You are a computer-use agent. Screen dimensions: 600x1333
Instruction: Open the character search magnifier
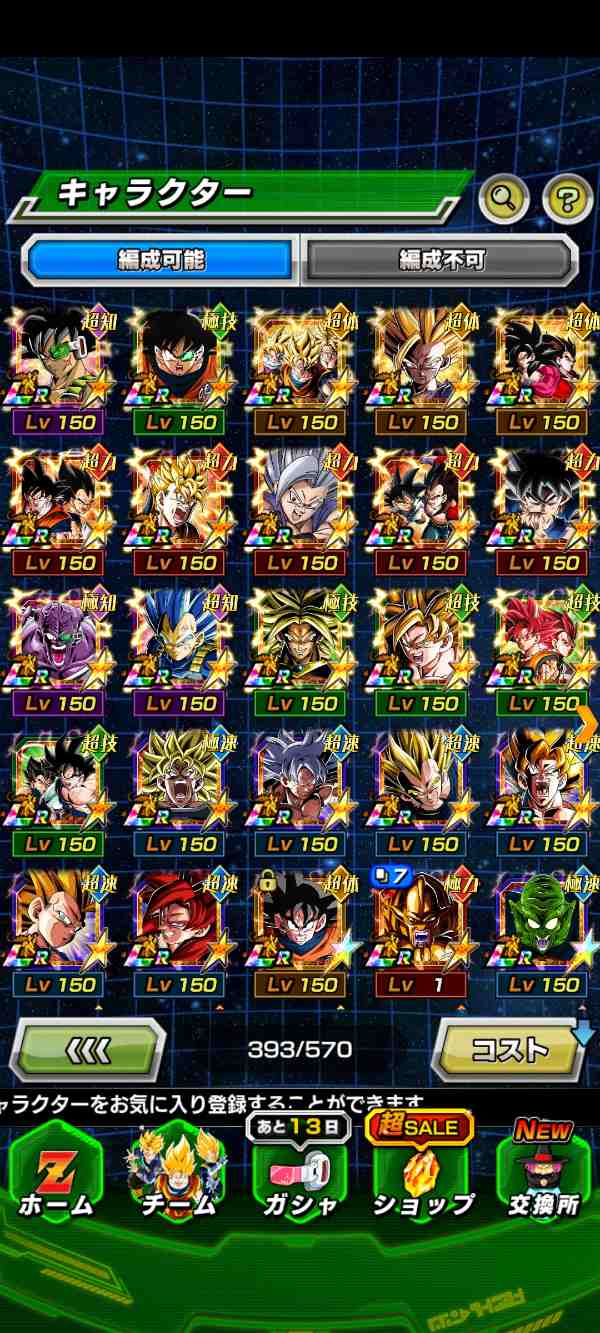[x=503, y=200]
